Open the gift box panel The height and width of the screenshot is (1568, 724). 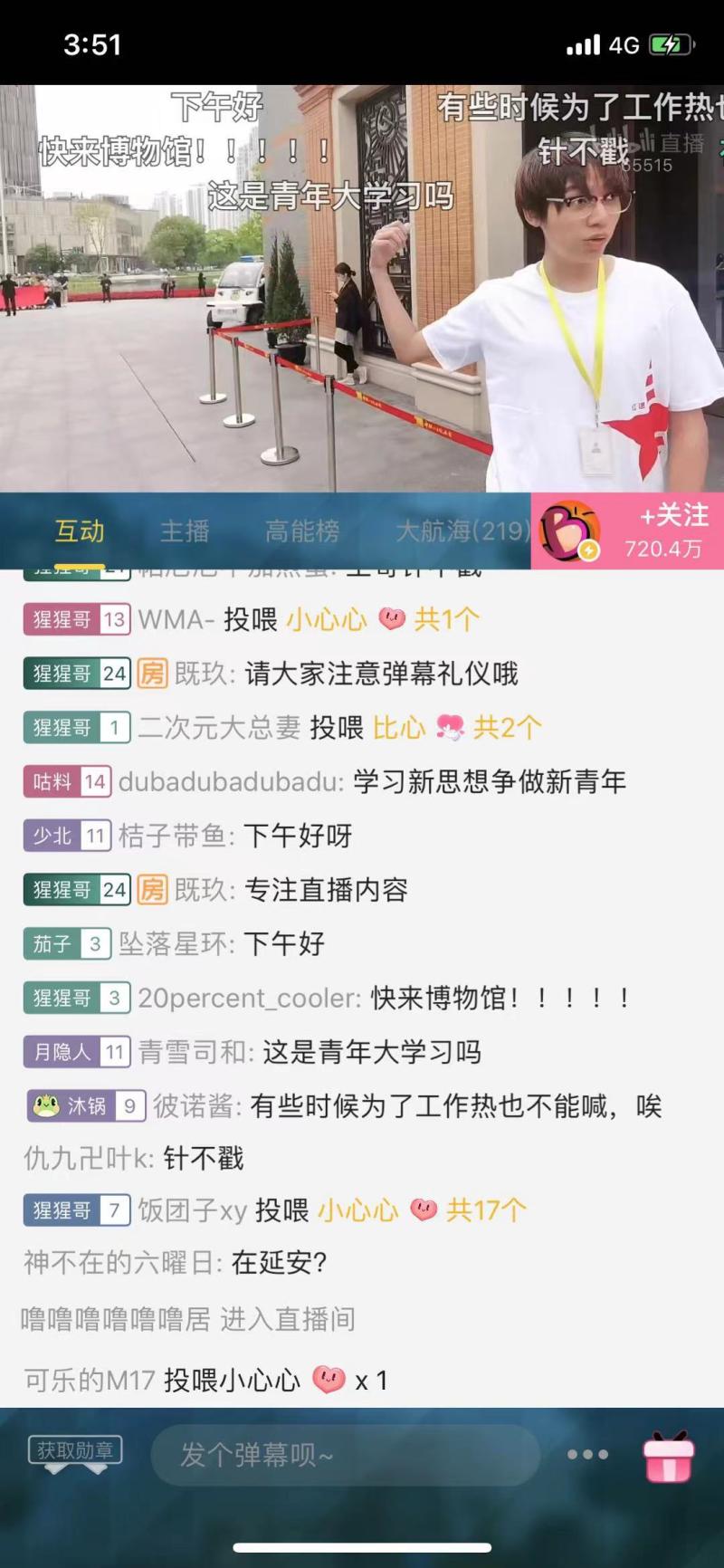click(x=669, y=1455)
